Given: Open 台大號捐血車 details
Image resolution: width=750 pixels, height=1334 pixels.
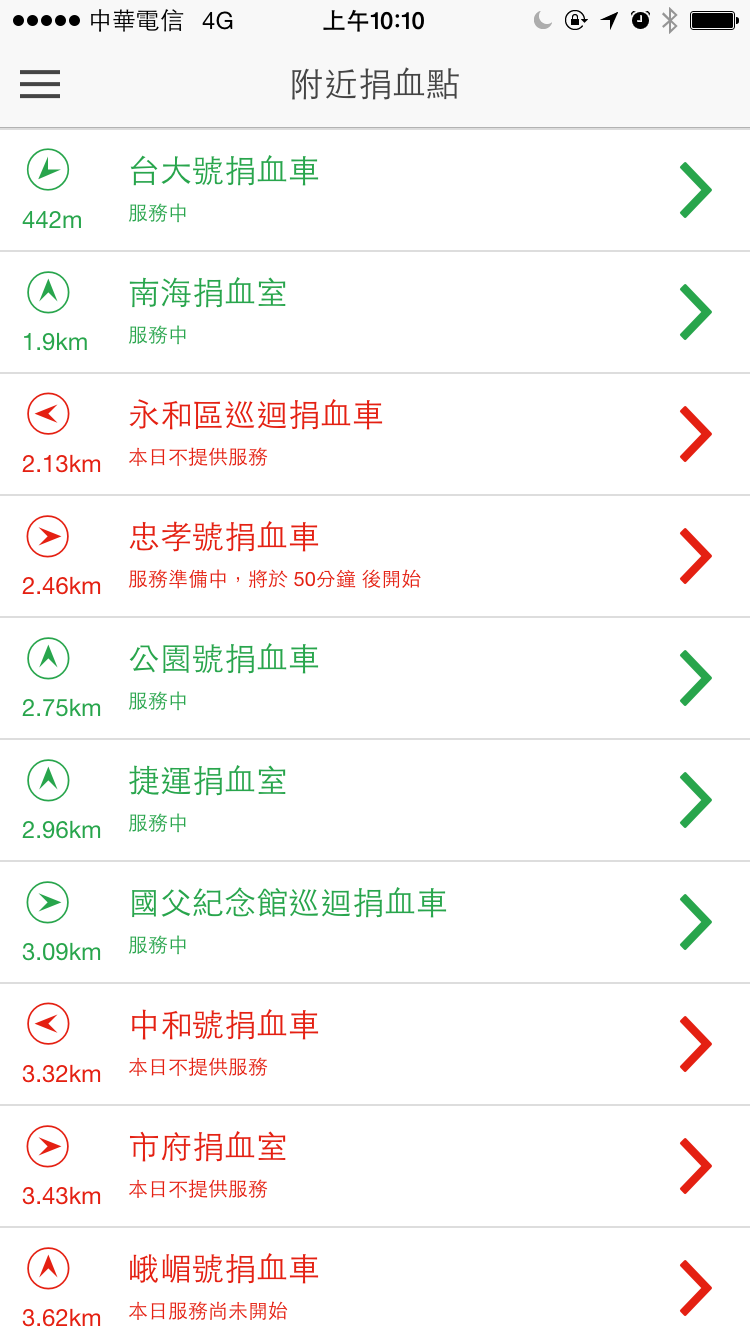Looking at the screenshot, I should pos(375,190).
